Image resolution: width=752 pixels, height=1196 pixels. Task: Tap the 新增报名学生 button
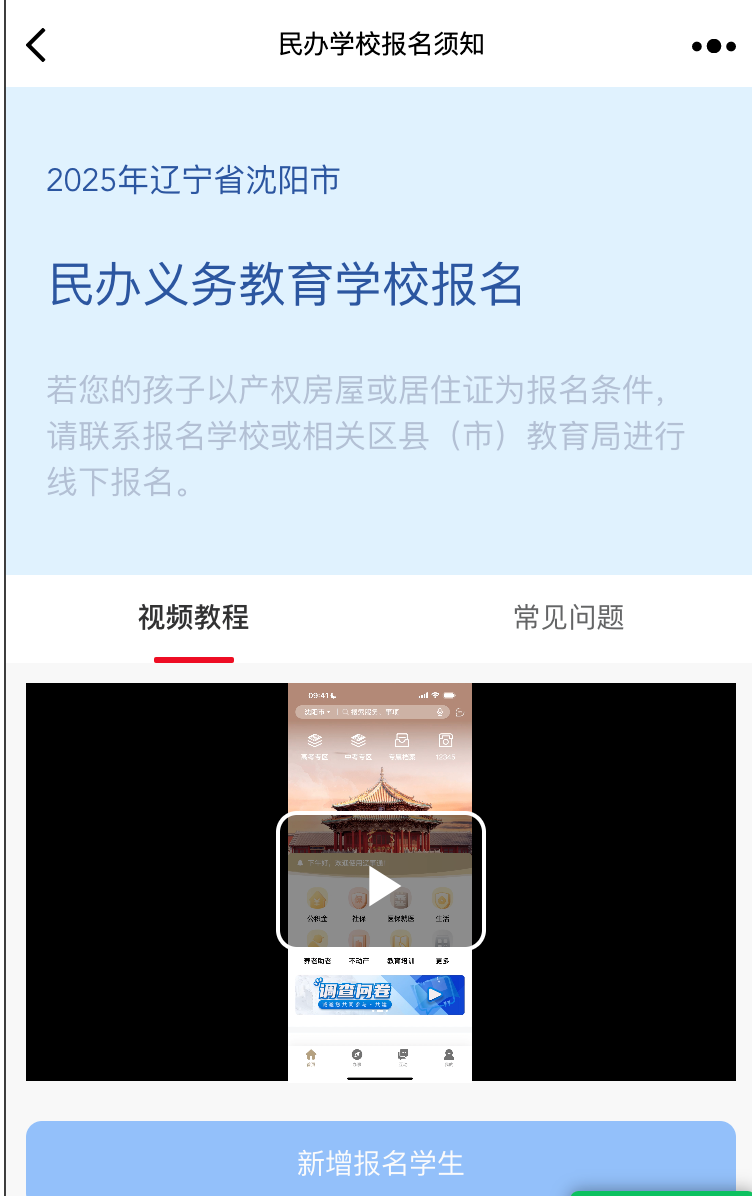coord(380,1162)
